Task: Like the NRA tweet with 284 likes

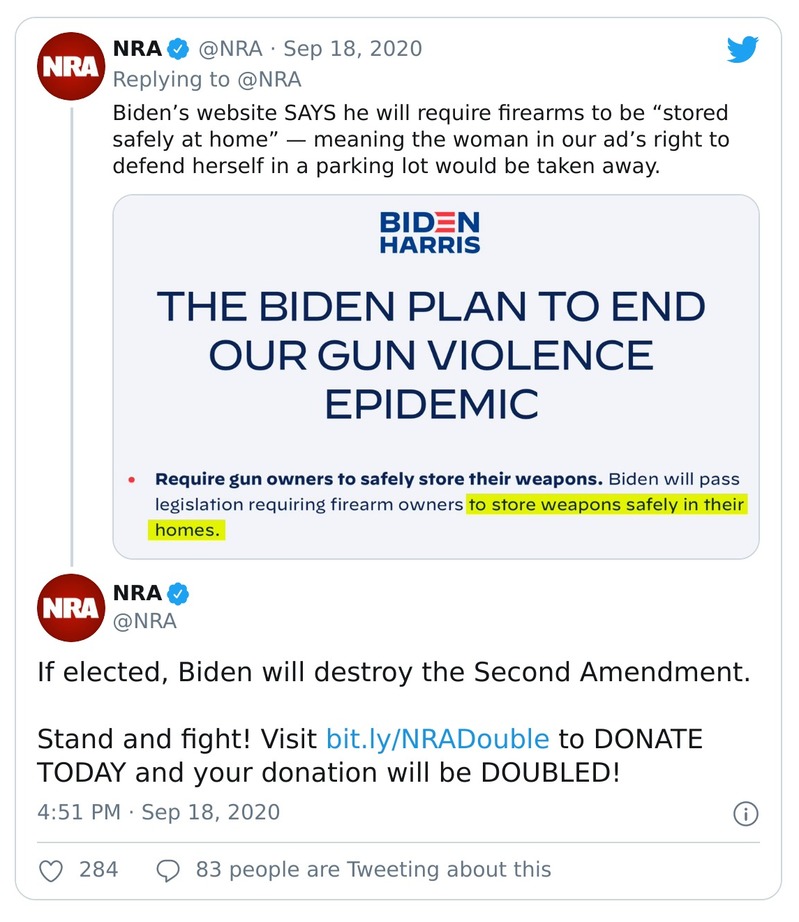Action: pos(51,870)
